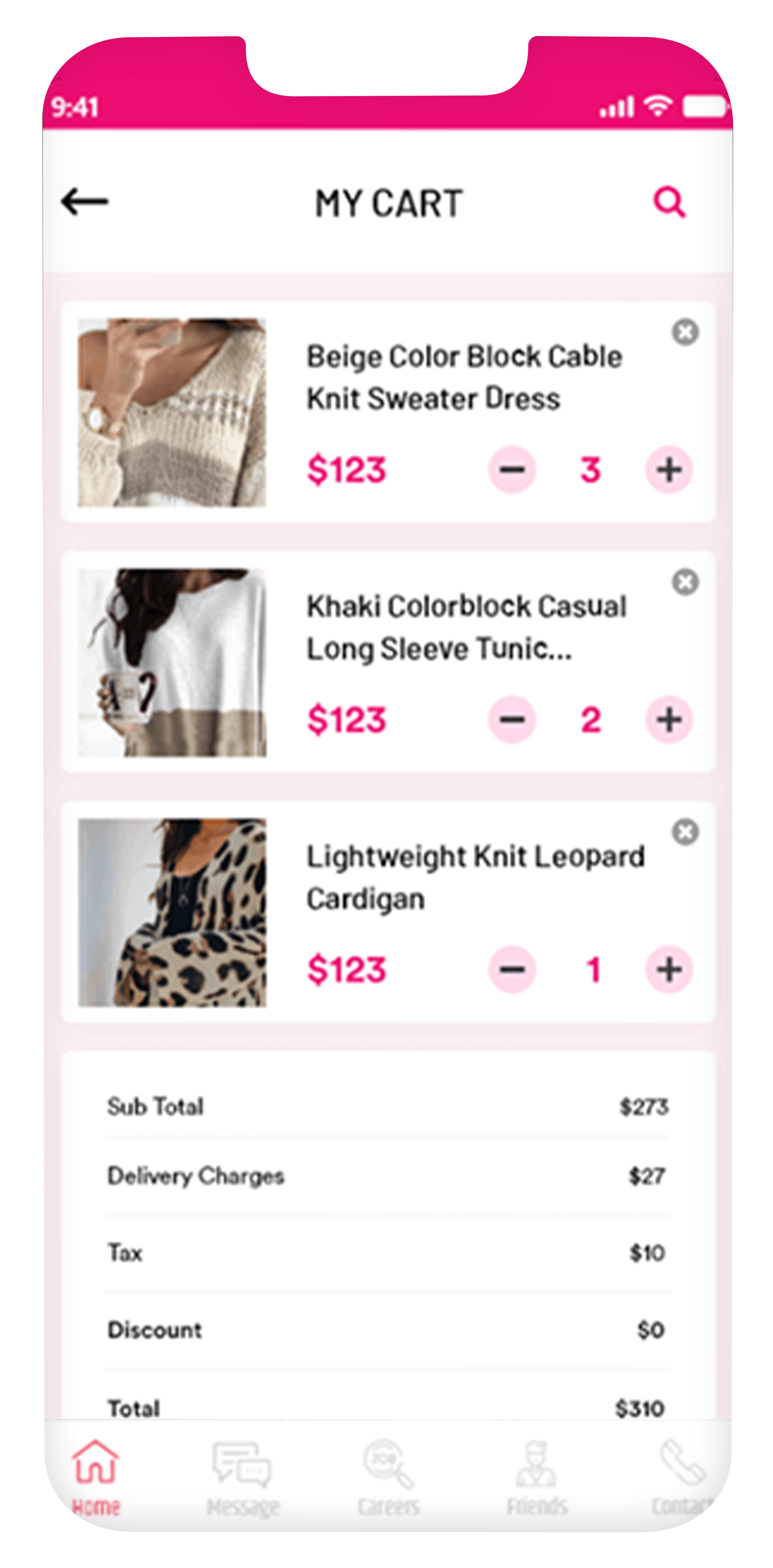This screenshot has width=773, height=1568.
Task: Switch to the Home tab
Action: 96,1476
